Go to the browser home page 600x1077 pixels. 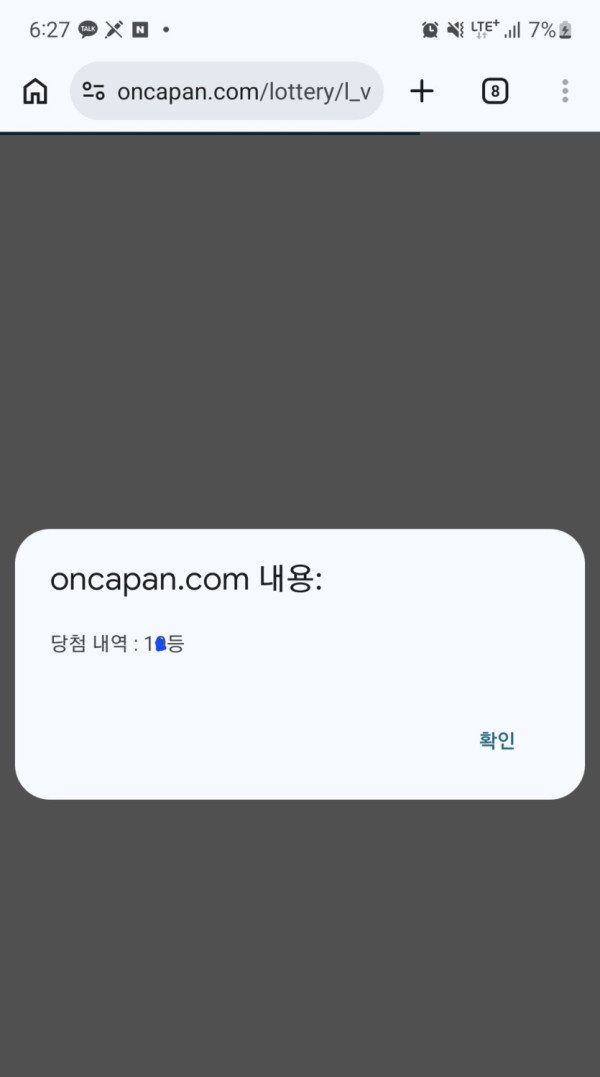click(x=35, y=92)
